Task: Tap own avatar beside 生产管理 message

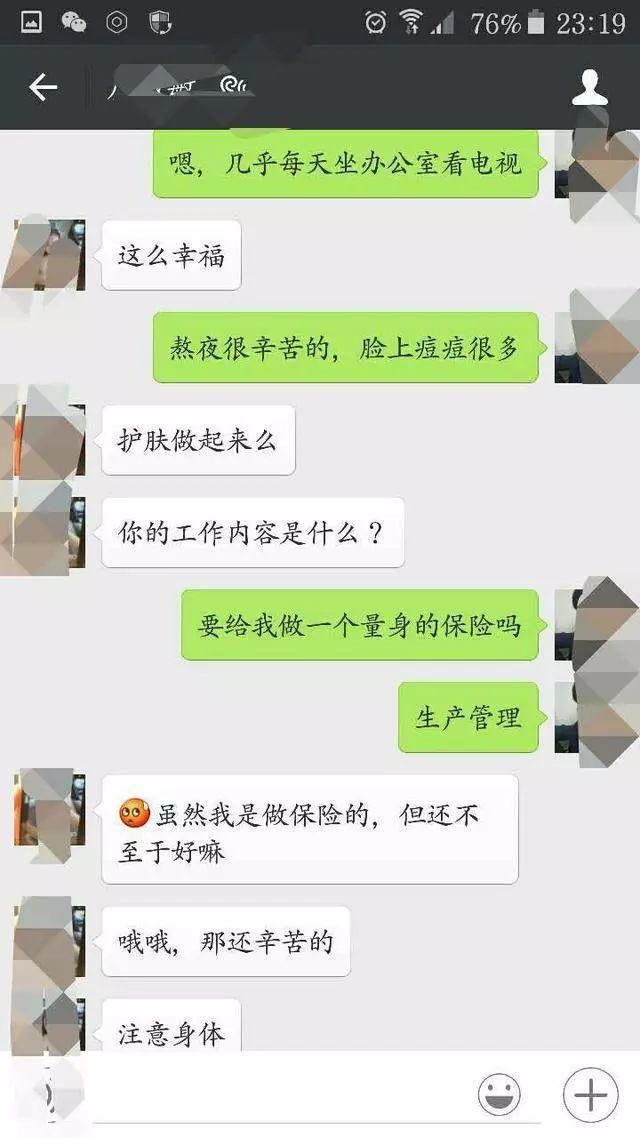Action: [590, 717]
